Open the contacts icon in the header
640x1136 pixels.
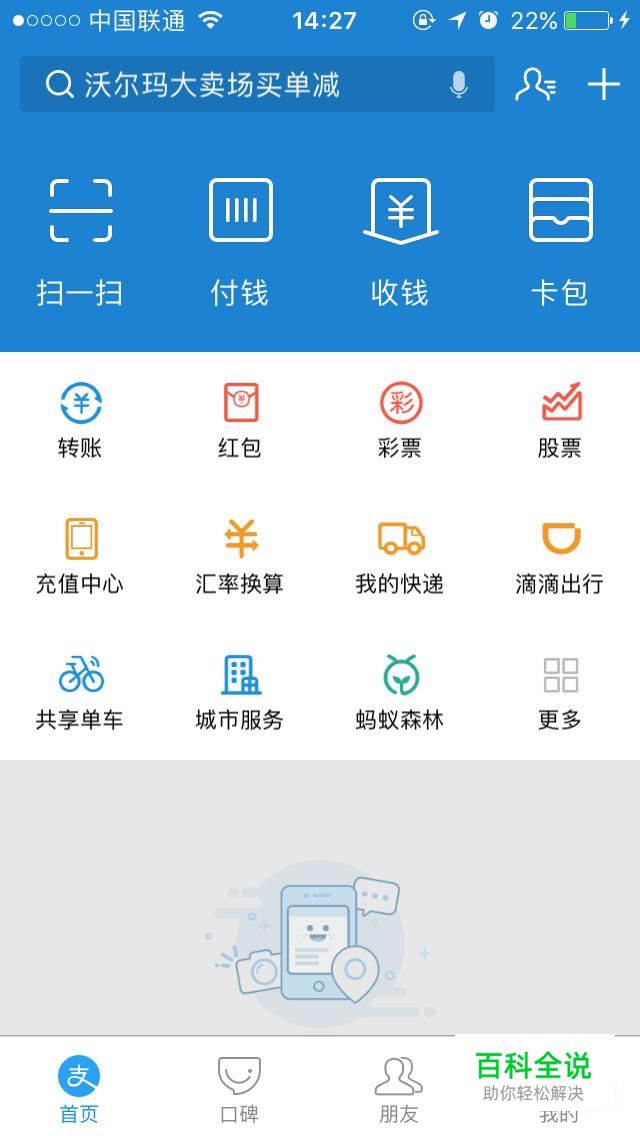(535, 85)
